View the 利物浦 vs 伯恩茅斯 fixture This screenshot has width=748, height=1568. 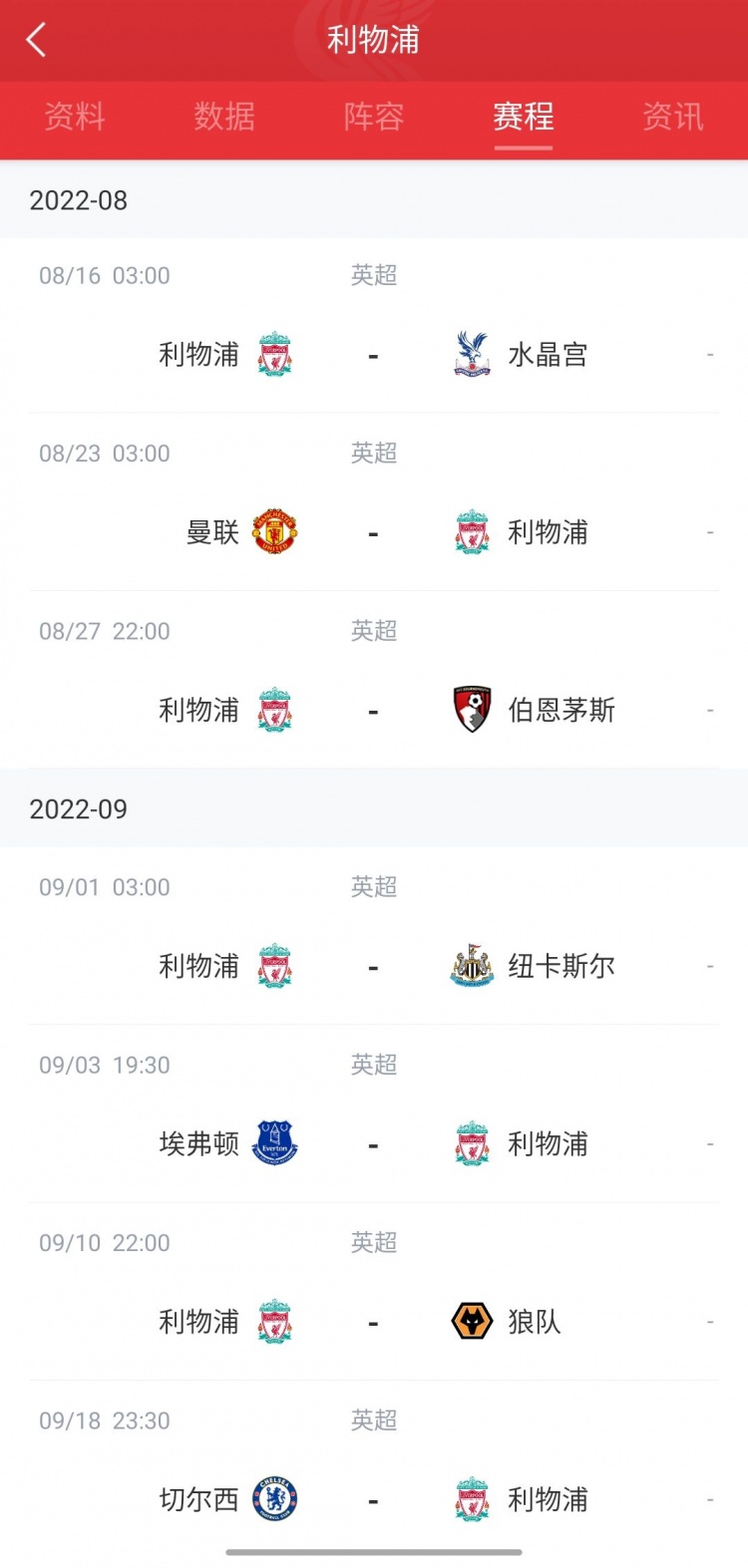tap(374, 680)
